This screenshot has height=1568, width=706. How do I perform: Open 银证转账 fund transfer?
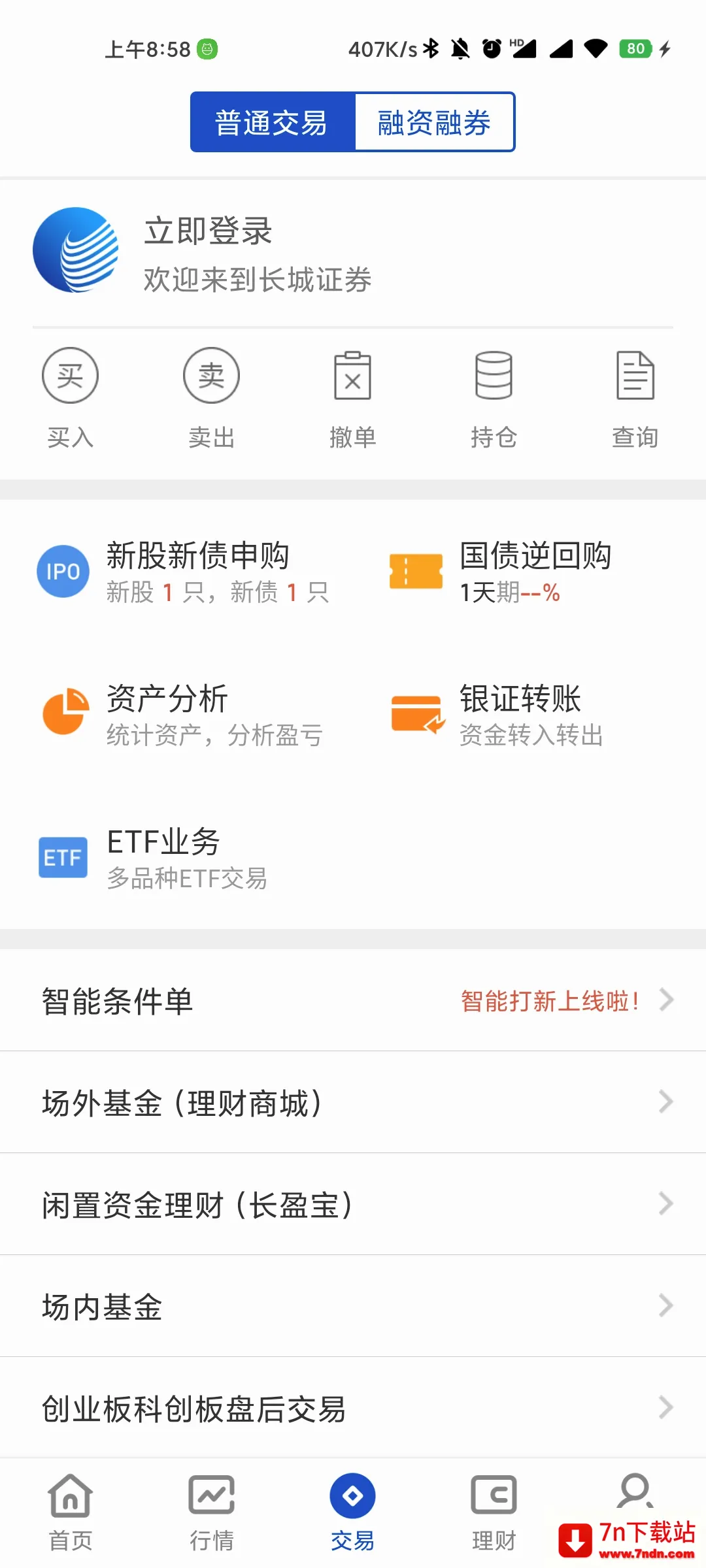[x=497, y=715]
